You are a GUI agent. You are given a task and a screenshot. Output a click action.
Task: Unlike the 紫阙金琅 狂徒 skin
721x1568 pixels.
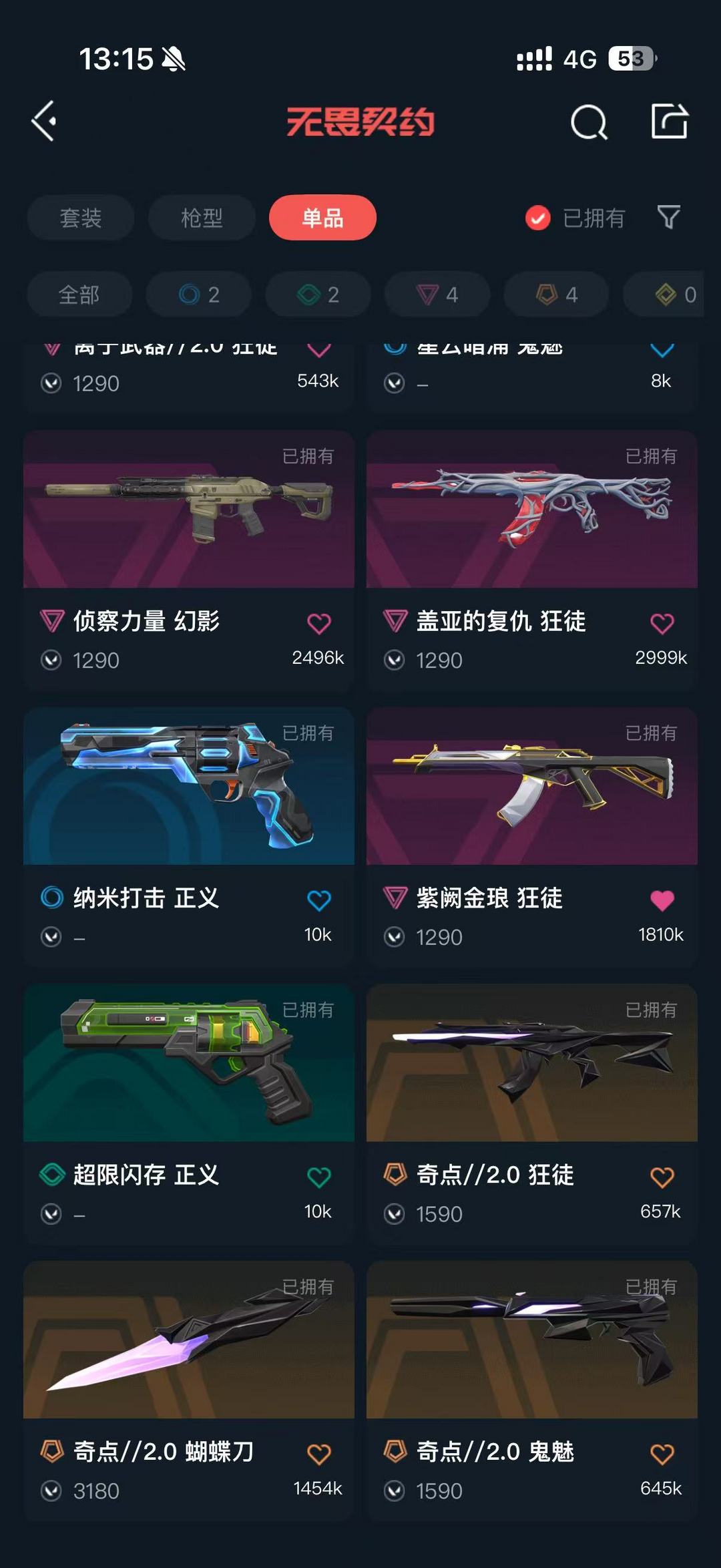point(662,900)
